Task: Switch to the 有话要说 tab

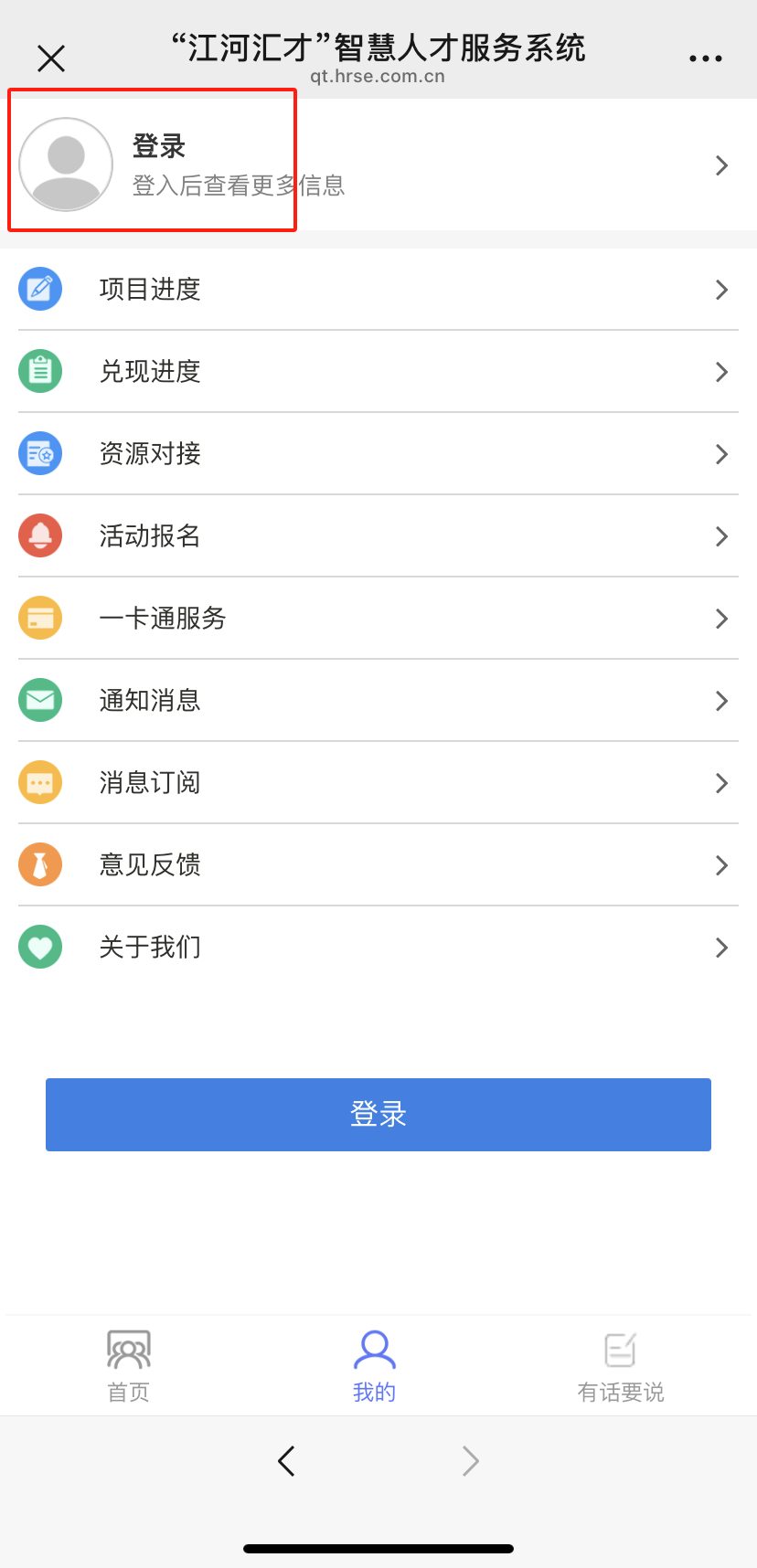Action: [x=620, y=1365]
